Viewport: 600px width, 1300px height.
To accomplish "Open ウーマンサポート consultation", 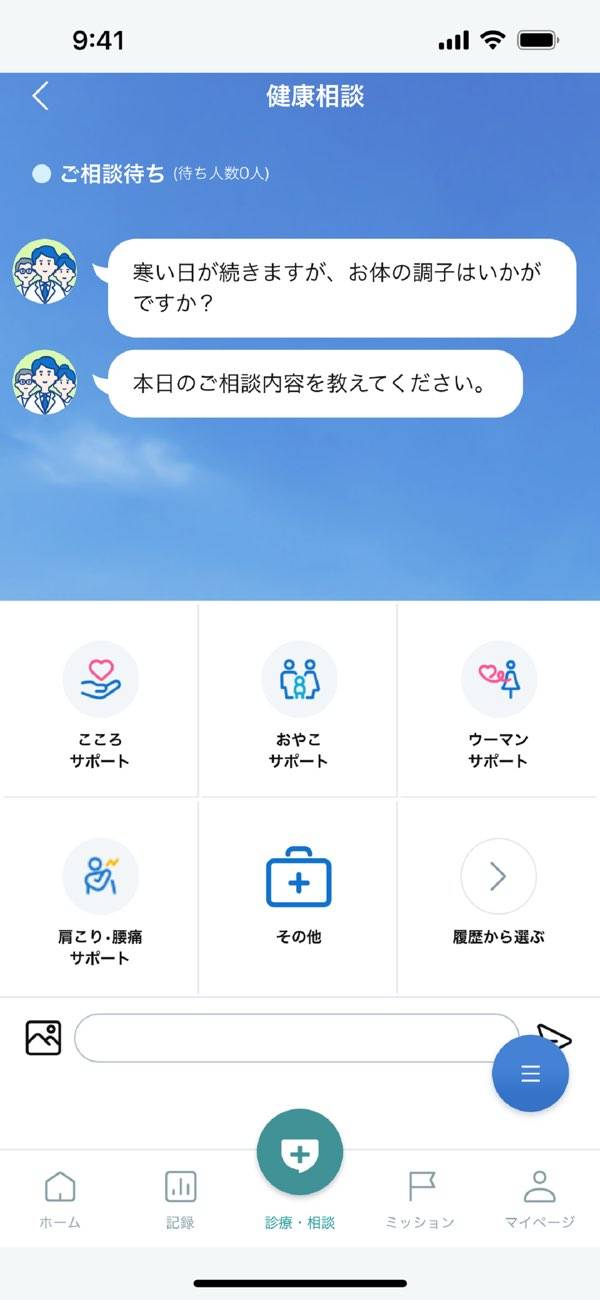I will [498, 700].
